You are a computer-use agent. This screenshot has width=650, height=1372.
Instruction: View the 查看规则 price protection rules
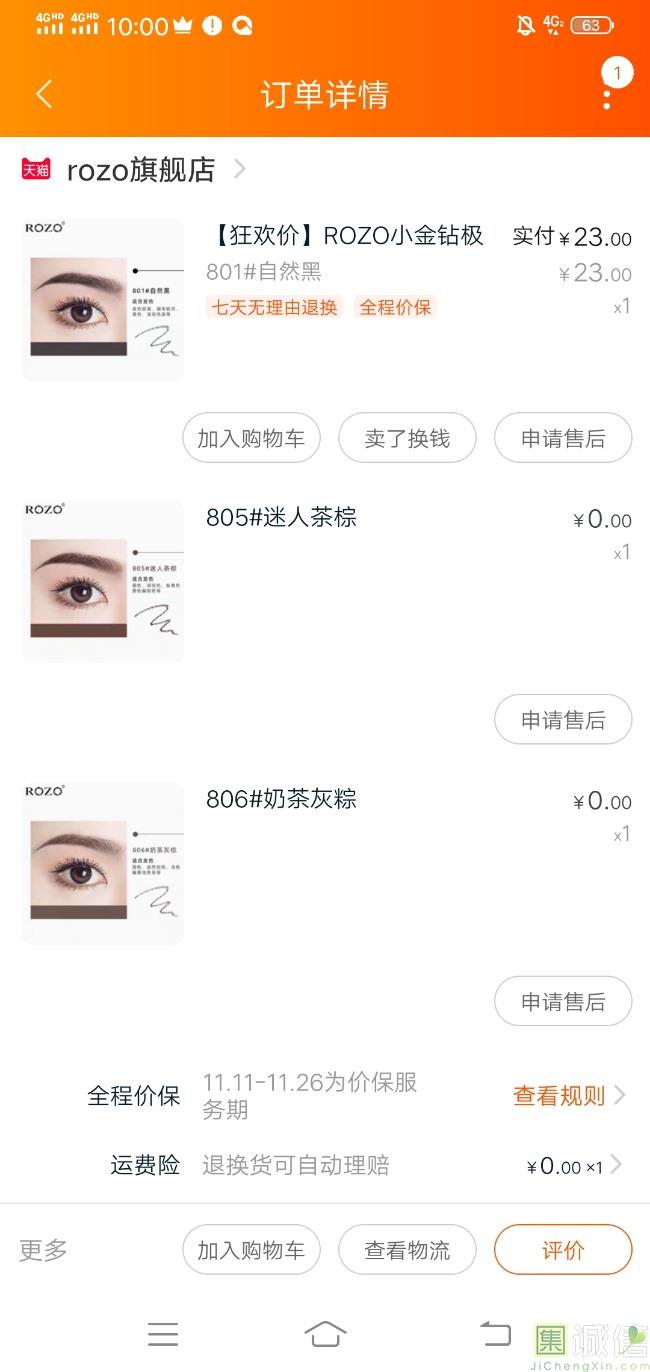pyautogui.click(x=568, y=1095)
